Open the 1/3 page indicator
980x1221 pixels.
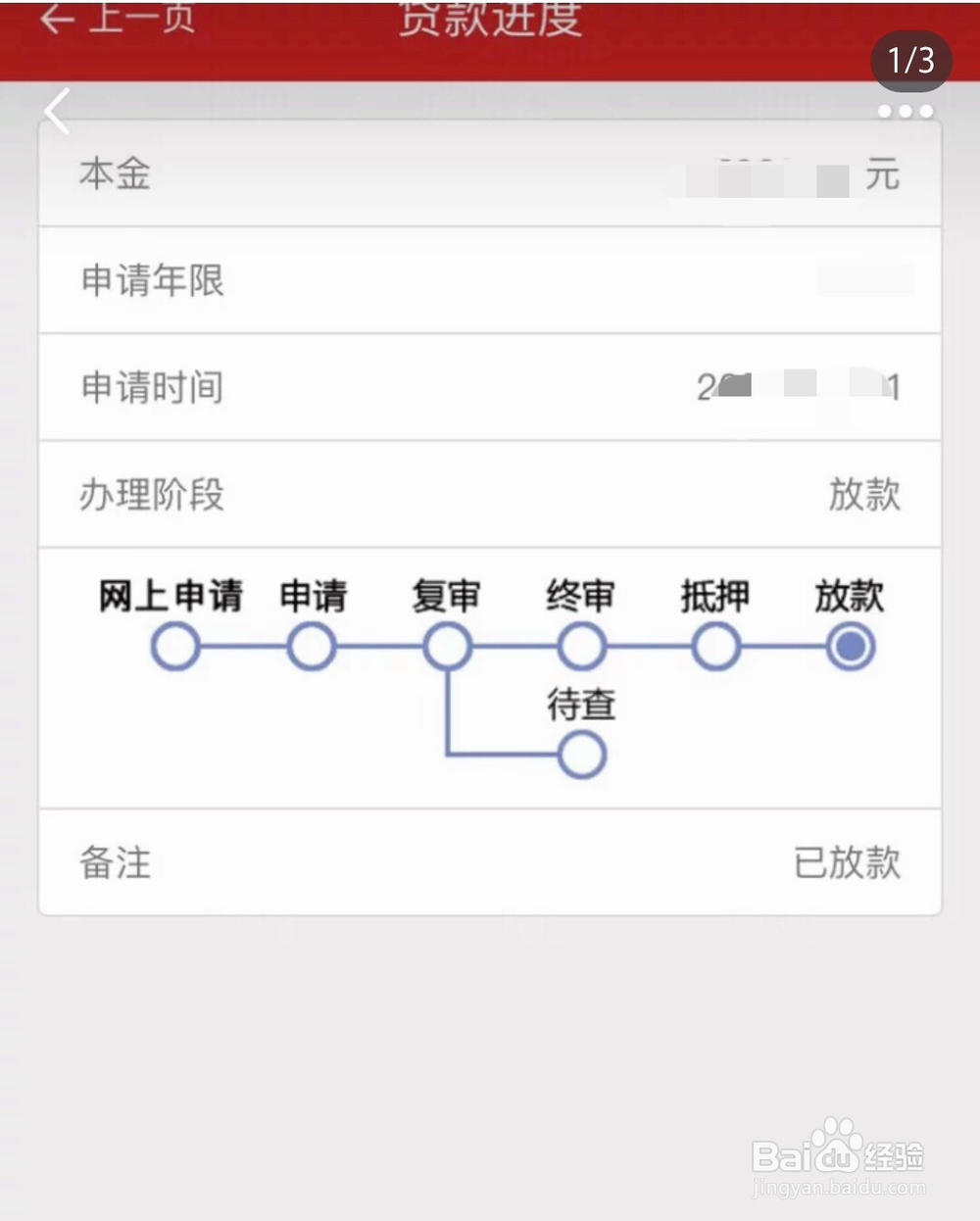[x=911, y=61]
